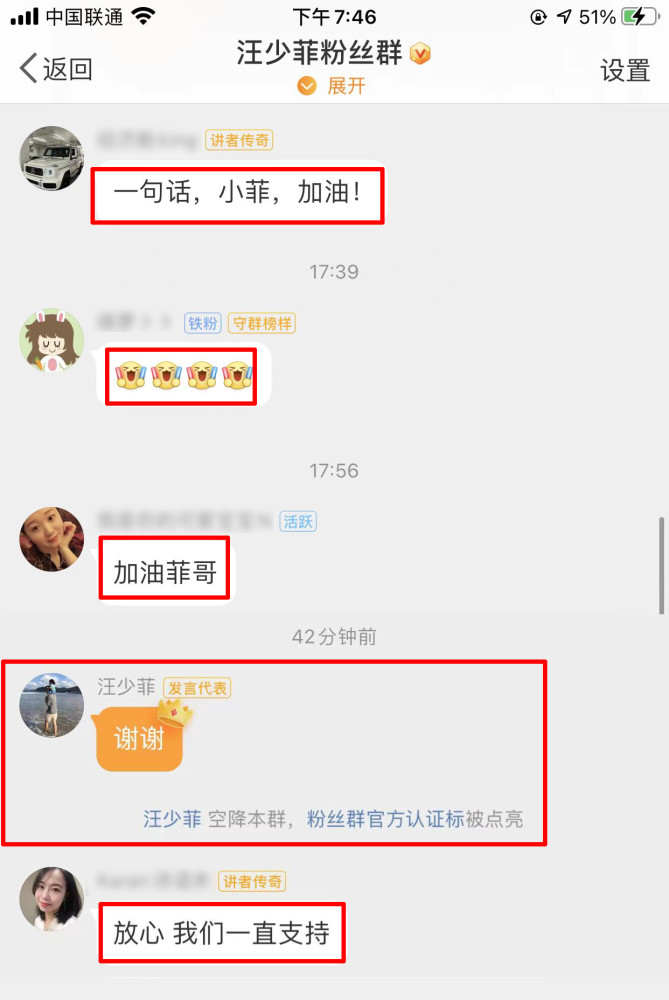Screen dimensions: 669x1000
Task: Open the 粉丝群官方认证标 link
Action: [385, 819]
